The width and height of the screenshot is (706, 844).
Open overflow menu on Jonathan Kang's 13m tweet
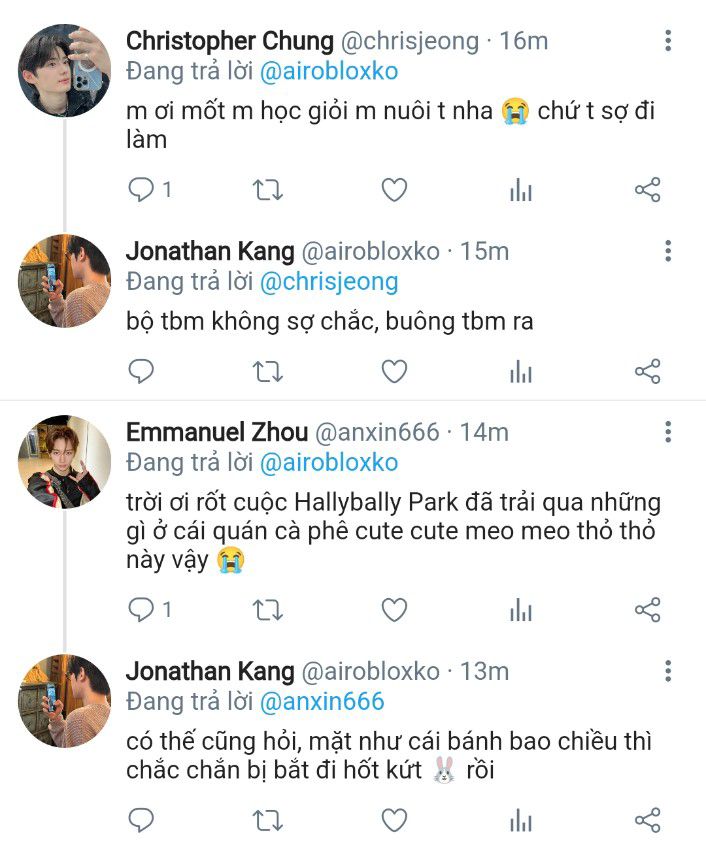668,671
